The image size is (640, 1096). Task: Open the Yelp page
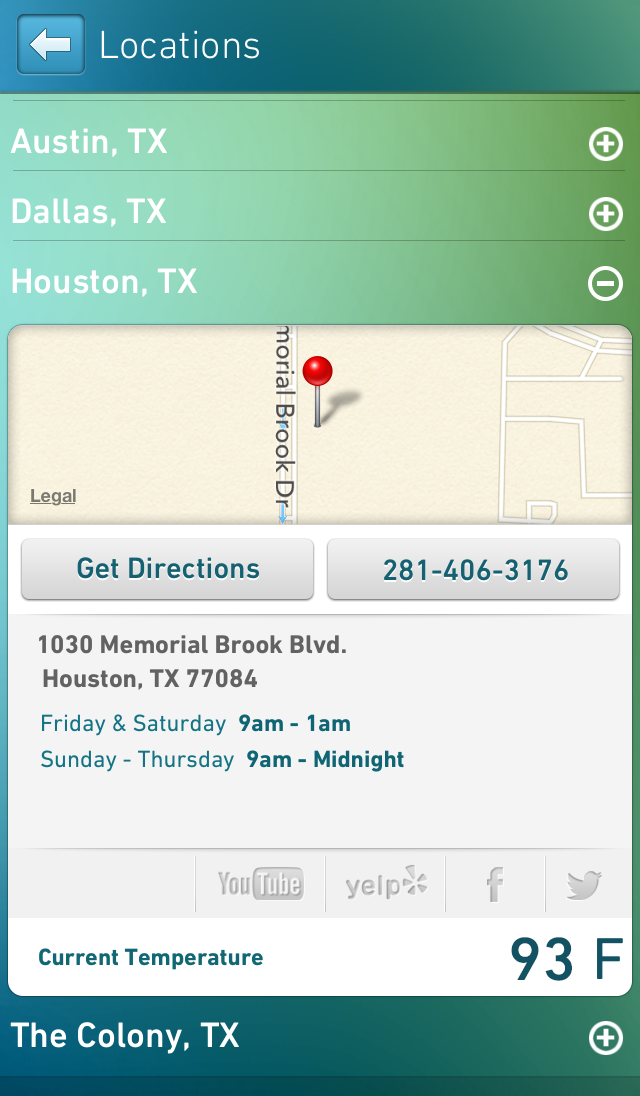click(x=386, y=884)
